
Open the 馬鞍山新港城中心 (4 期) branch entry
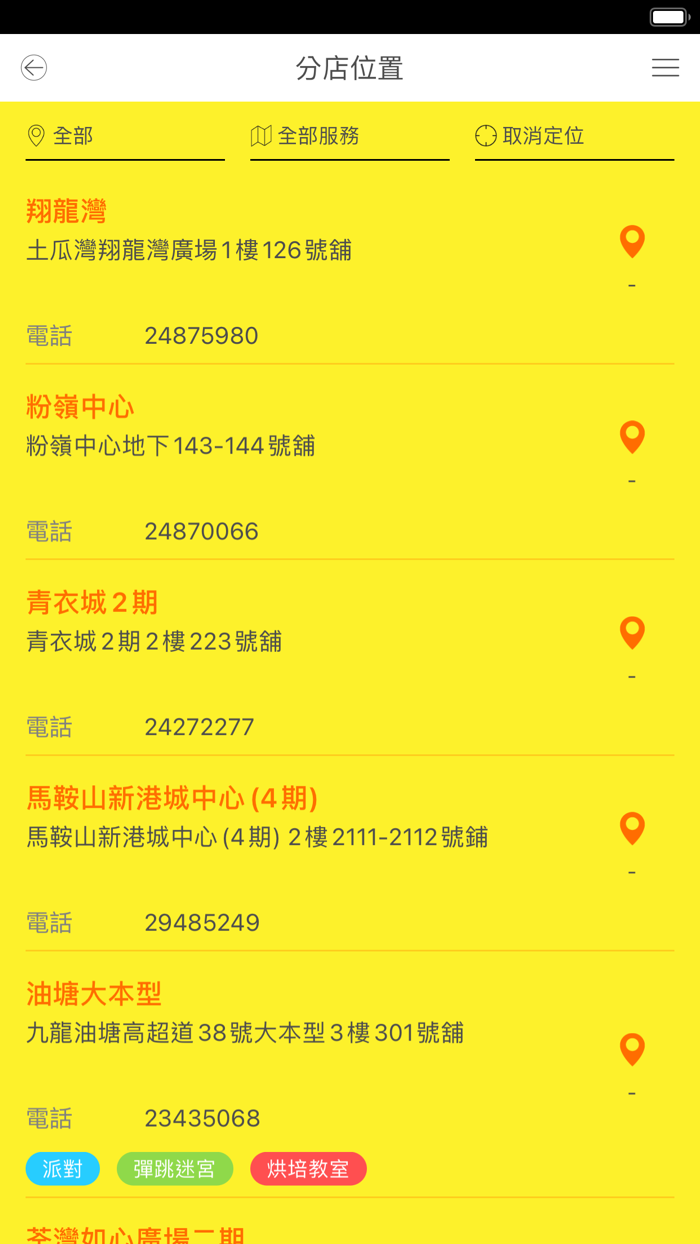172,798
